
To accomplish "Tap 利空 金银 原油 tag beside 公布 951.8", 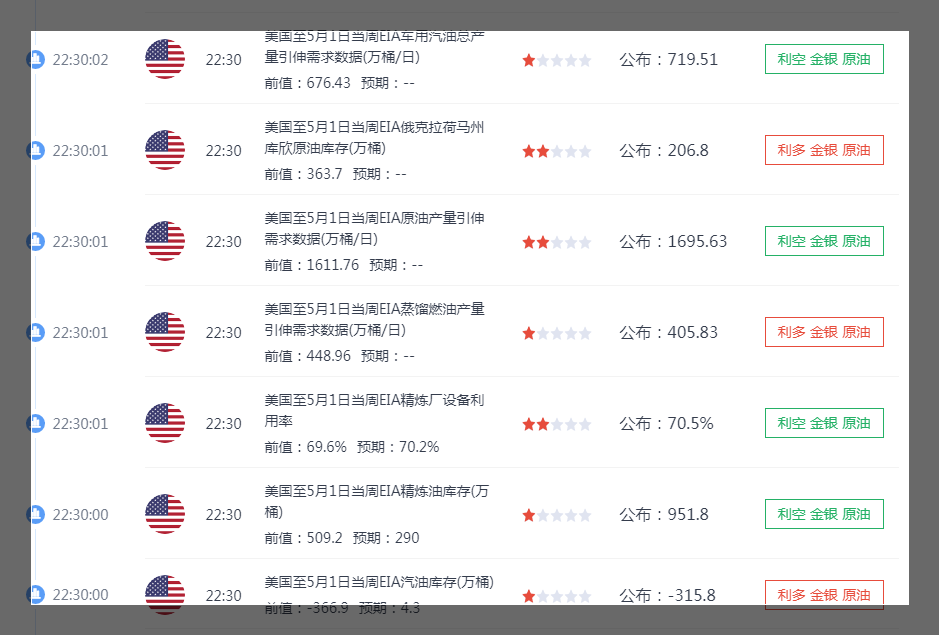I will click(823, 514).
